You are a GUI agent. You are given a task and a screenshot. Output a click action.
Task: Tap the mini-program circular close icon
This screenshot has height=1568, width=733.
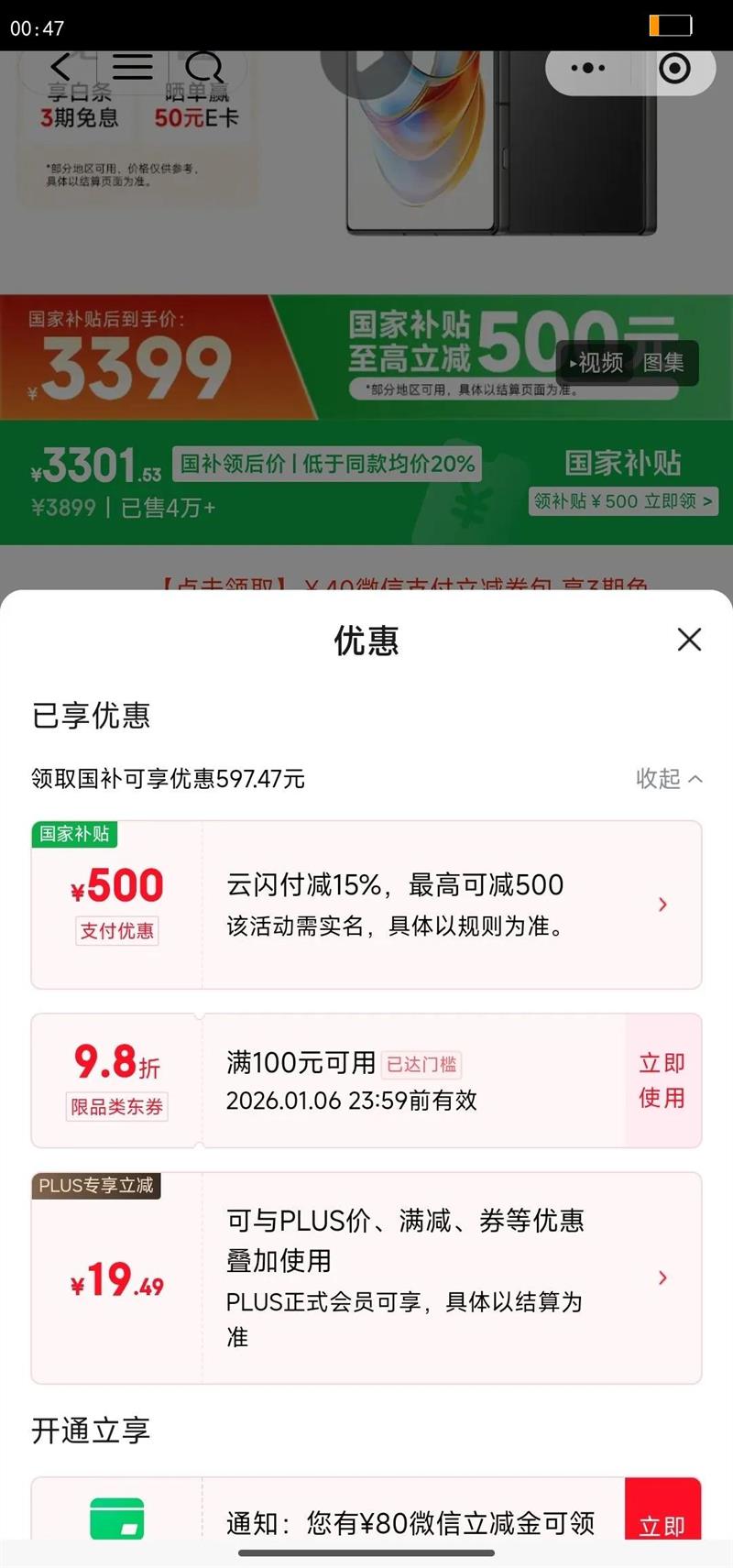point(673,68)
